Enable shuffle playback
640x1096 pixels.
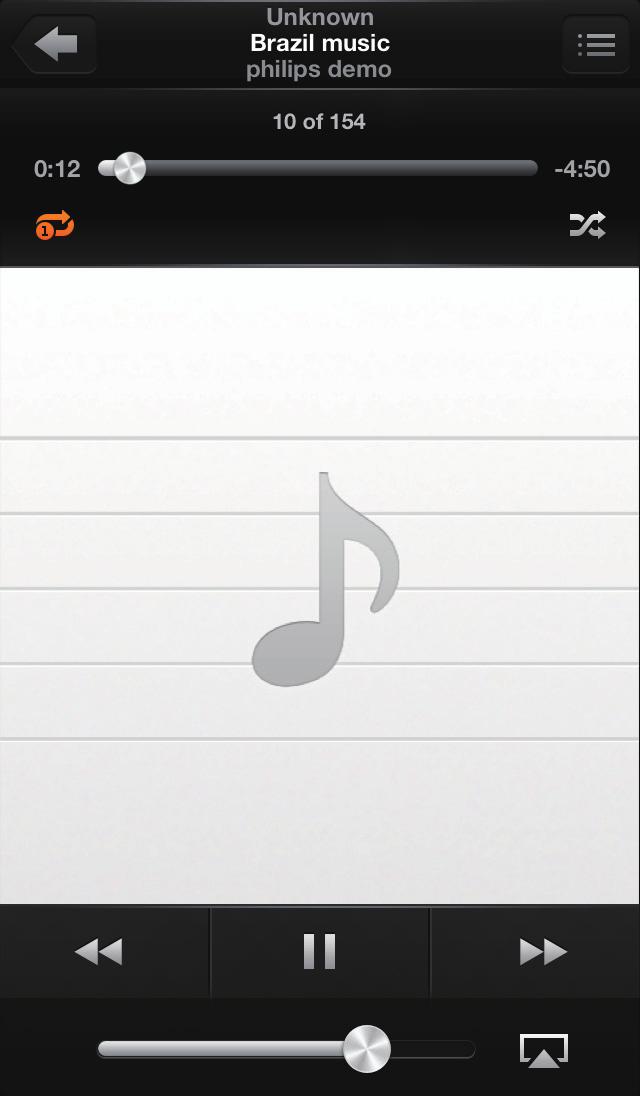pyautogui.click(x=587, y=226)
